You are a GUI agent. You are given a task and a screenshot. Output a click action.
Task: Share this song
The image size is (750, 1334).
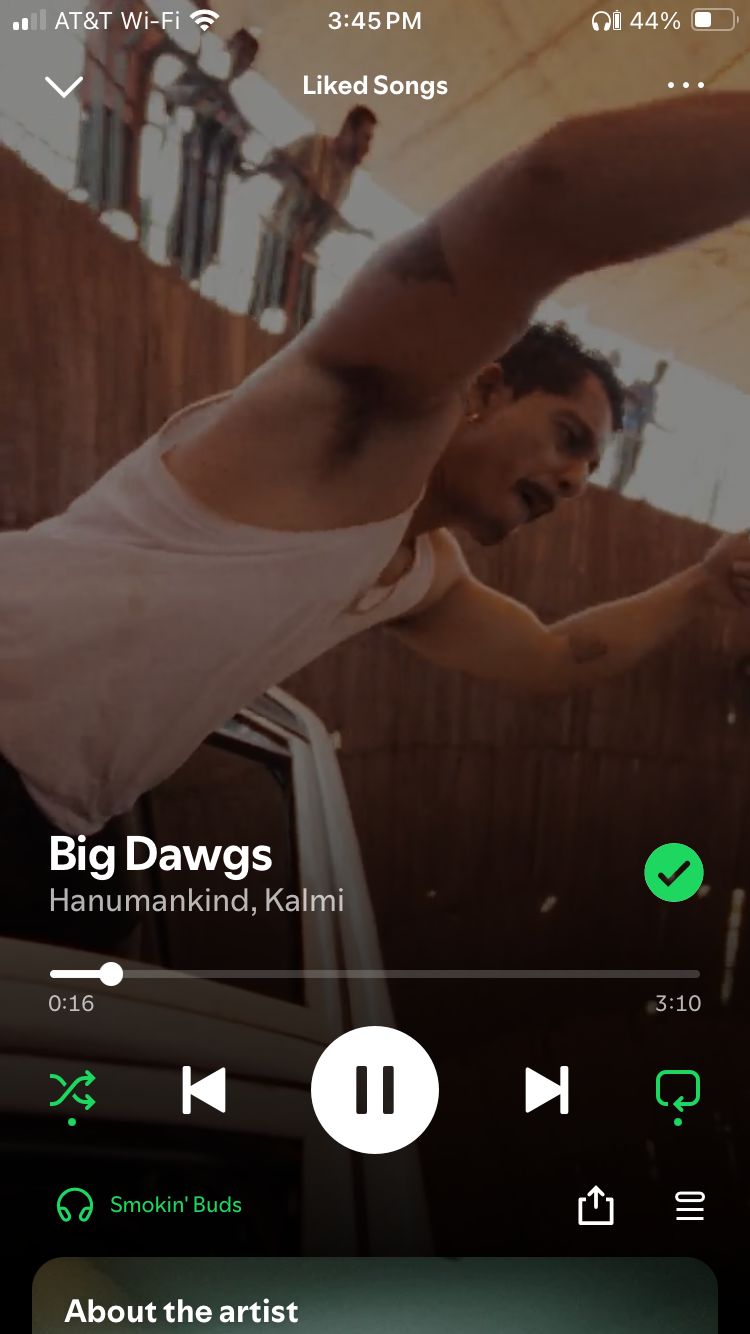point(595,1205)
